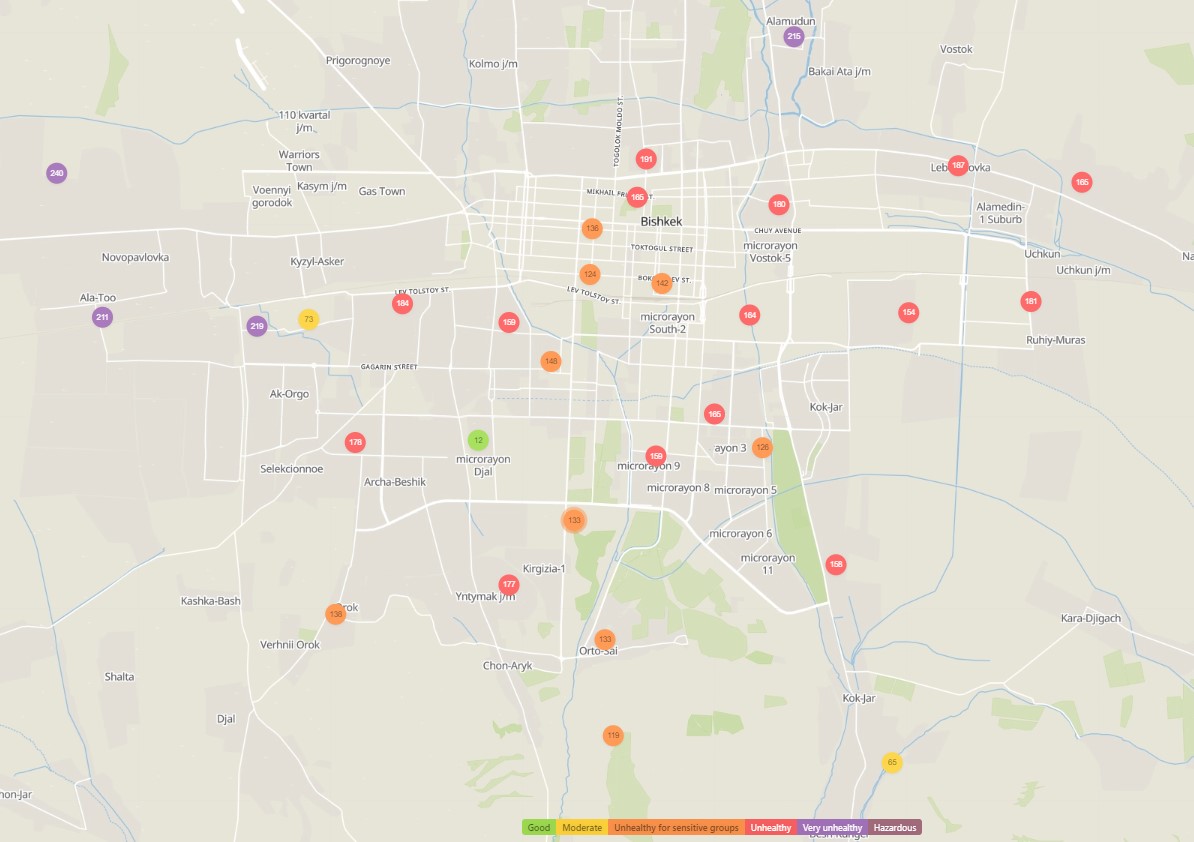Open the orange 124 marker

(x=590, y=274)
